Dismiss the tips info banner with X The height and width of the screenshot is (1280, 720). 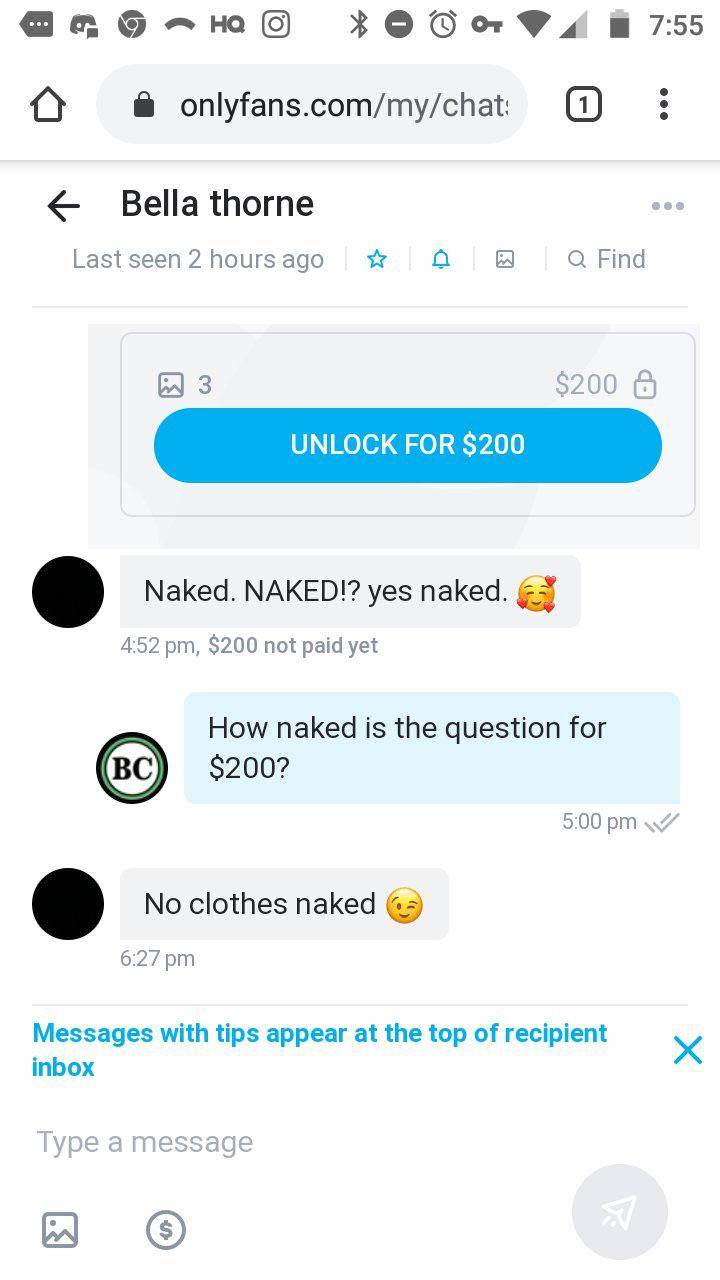tap(687, 1050)
